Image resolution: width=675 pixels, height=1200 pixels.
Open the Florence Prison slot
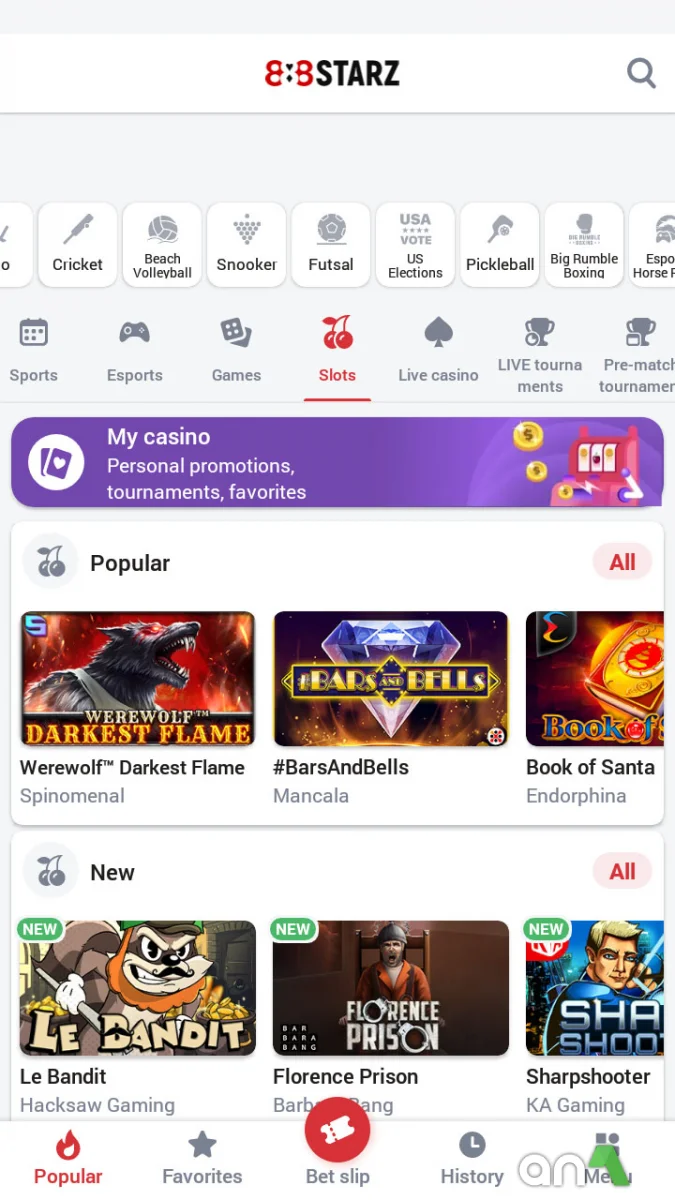[x=391, y=988]
